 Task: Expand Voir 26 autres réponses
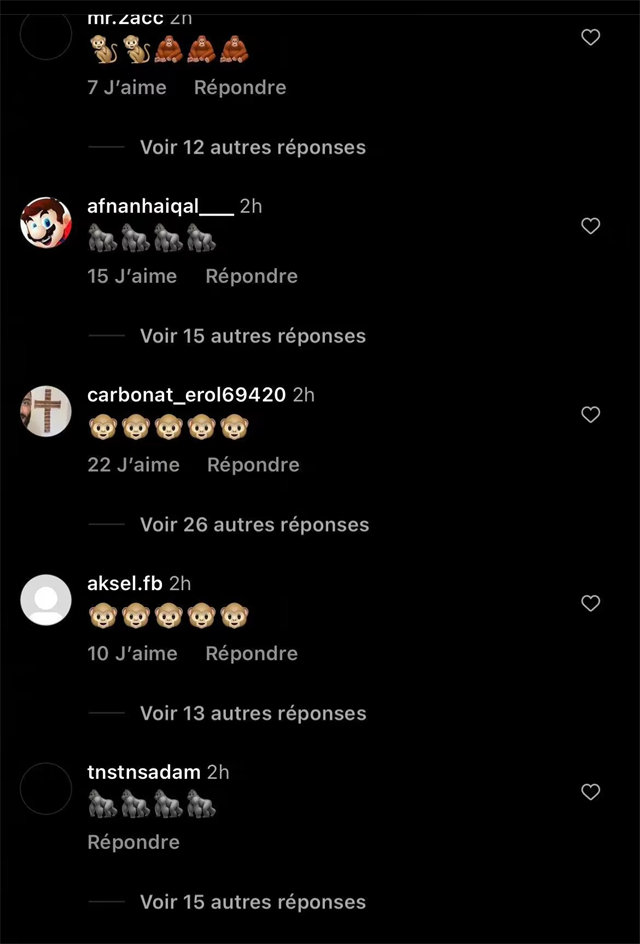(254, 524)
